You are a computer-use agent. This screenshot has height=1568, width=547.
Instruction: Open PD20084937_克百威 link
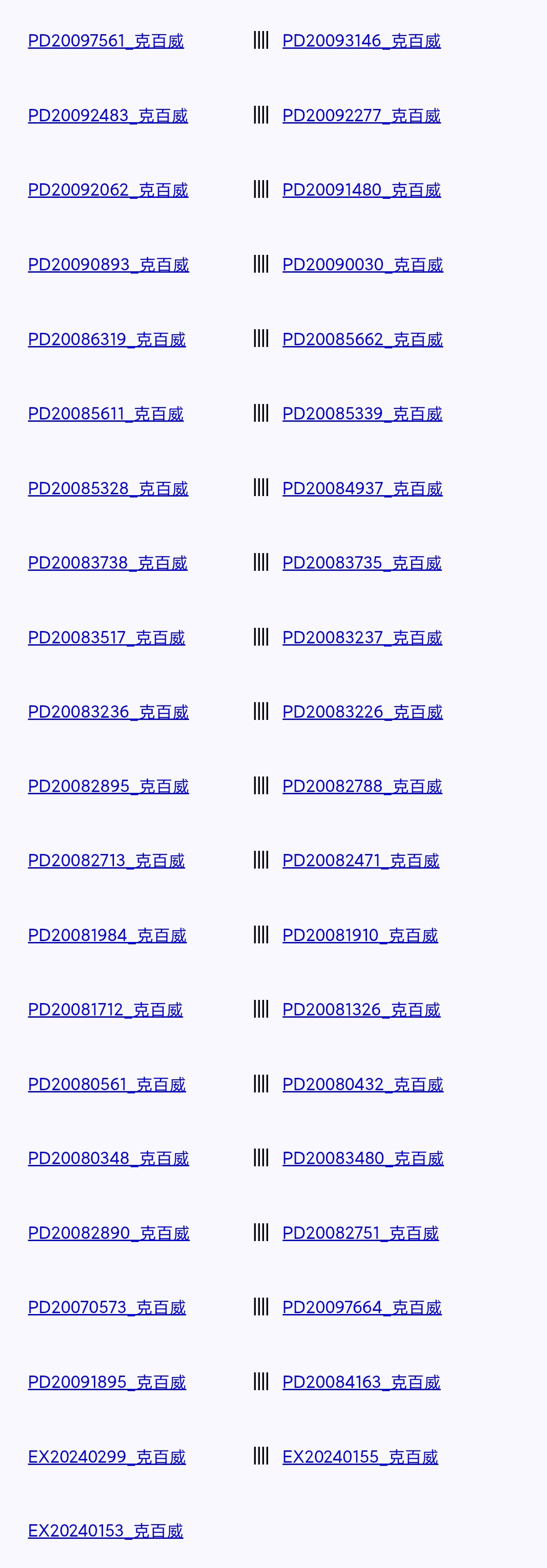(362, 488)
